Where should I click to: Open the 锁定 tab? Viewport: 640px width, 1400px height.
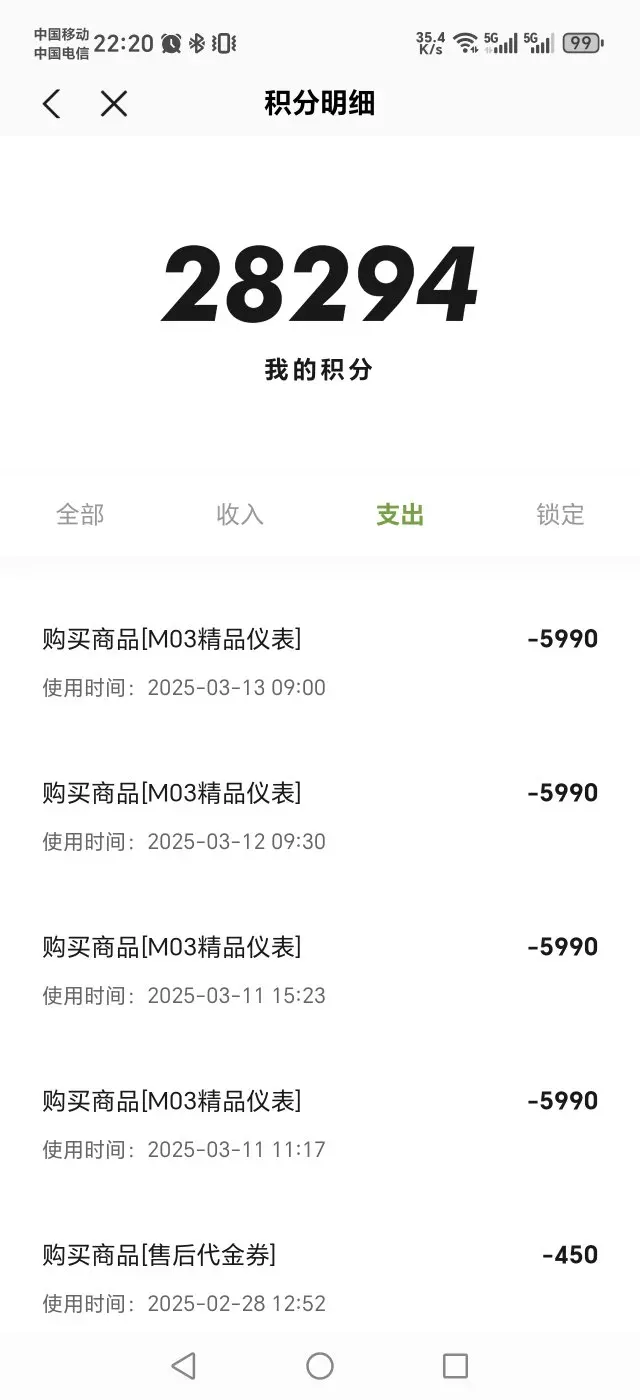[x=560, y=515]
